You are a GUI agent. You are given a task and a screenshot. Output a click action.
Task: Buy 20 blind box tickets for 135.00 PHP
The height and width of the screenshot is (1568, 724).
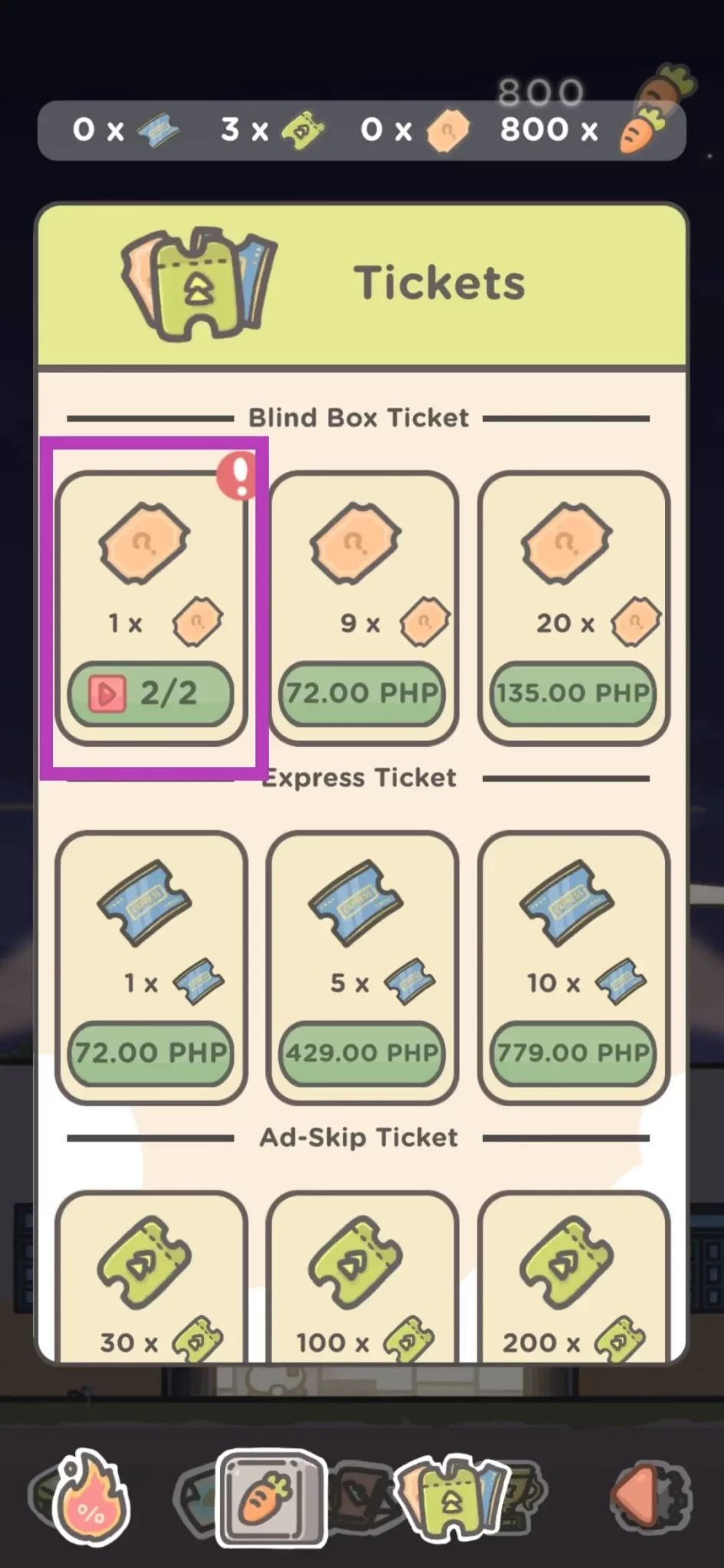tap(573, 694)
